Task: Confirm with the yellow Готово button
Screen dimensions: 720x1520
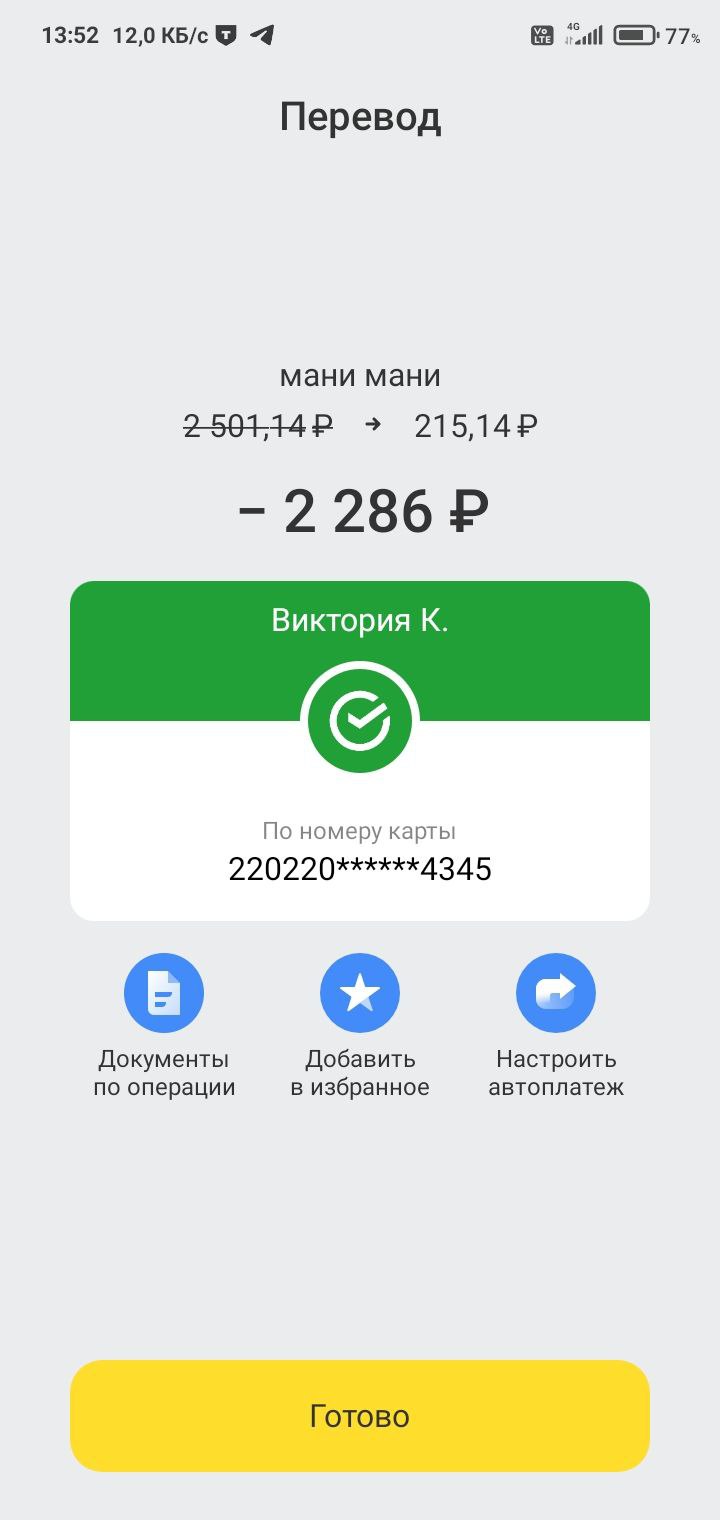Action: click(360, 1415)
